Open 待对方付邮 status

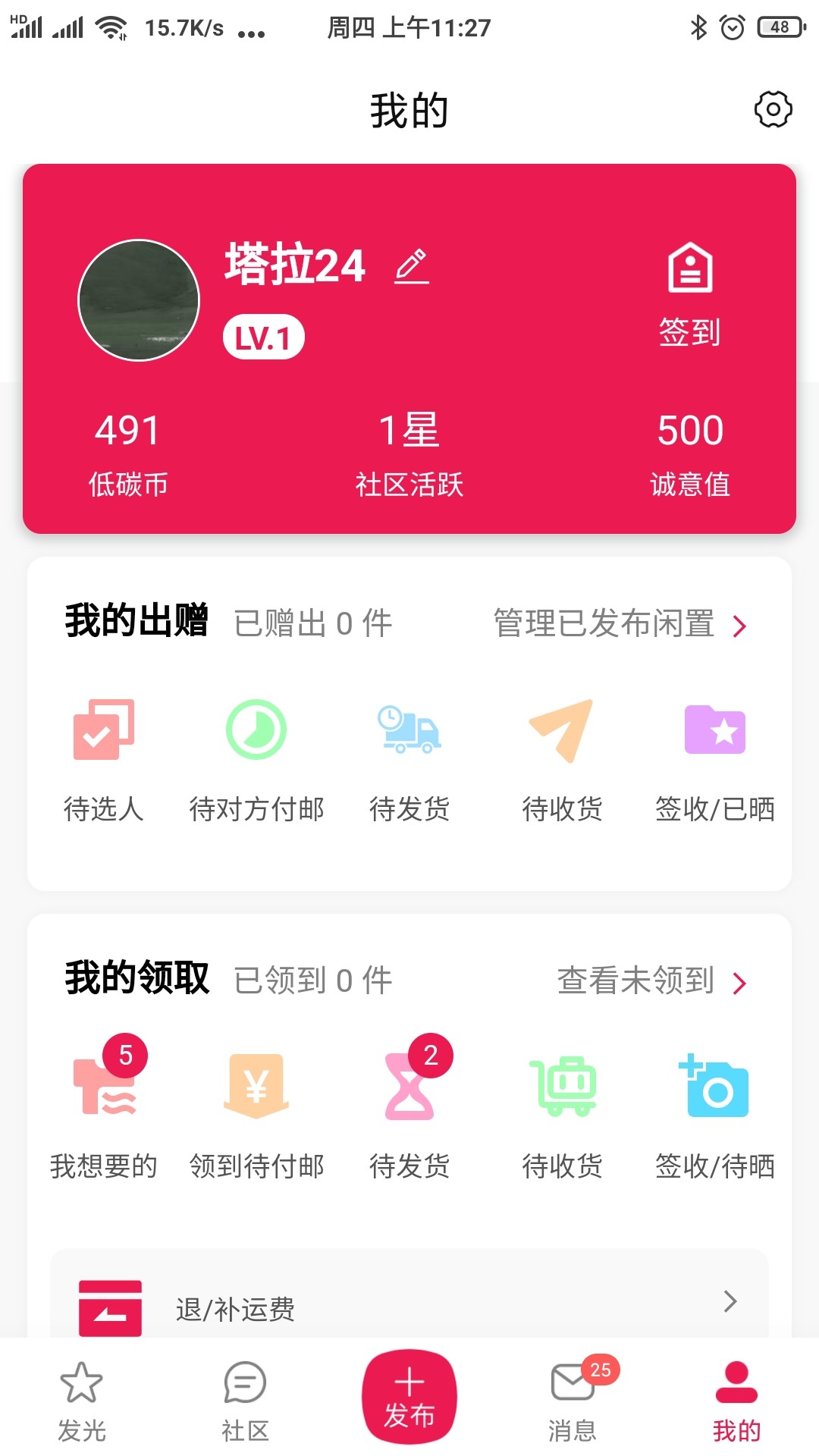pyautogui.click(x=256, y=760)
